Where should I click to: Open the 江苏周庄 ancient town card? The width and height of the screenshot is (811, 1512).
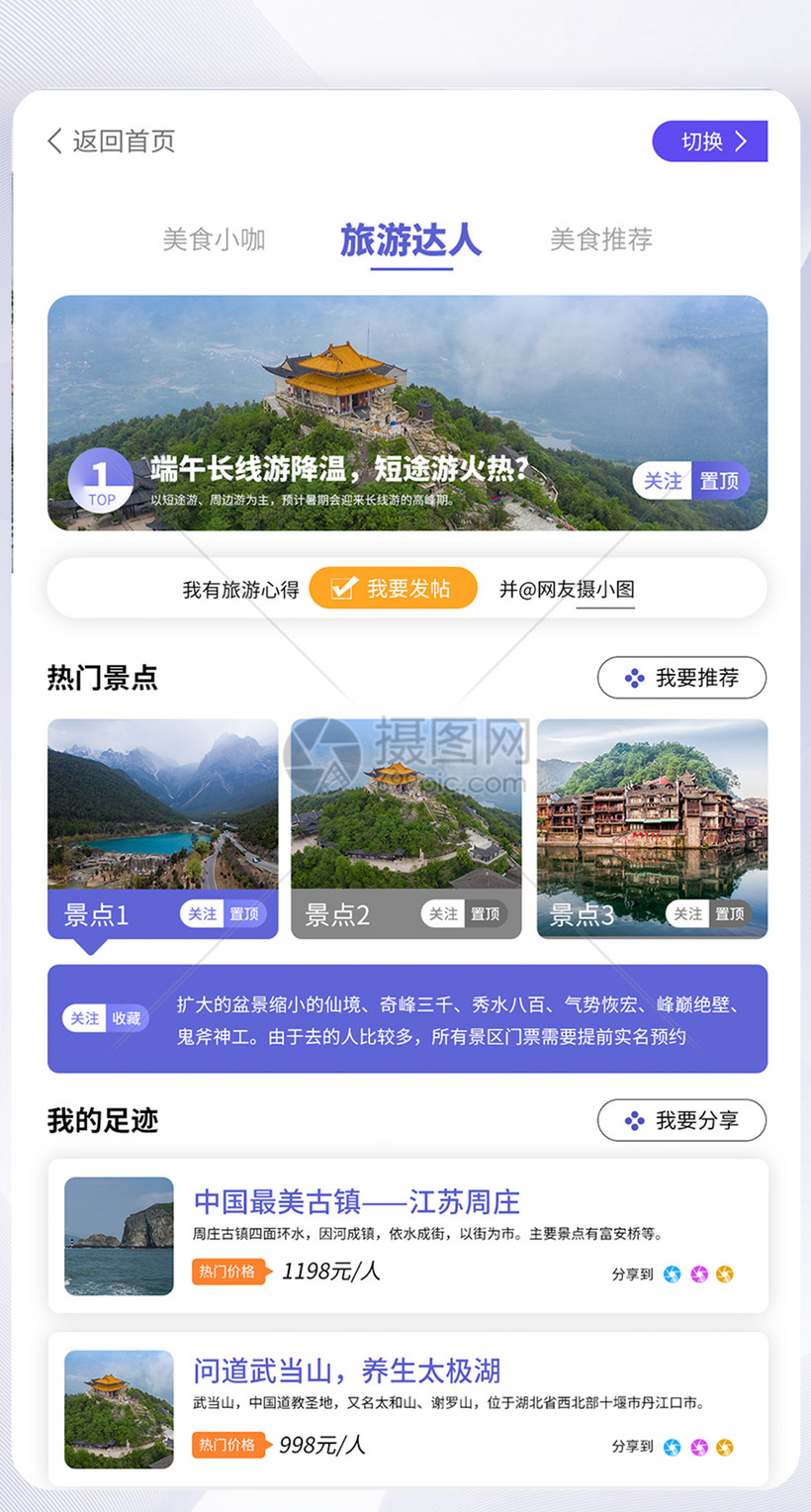point(407,1236)
